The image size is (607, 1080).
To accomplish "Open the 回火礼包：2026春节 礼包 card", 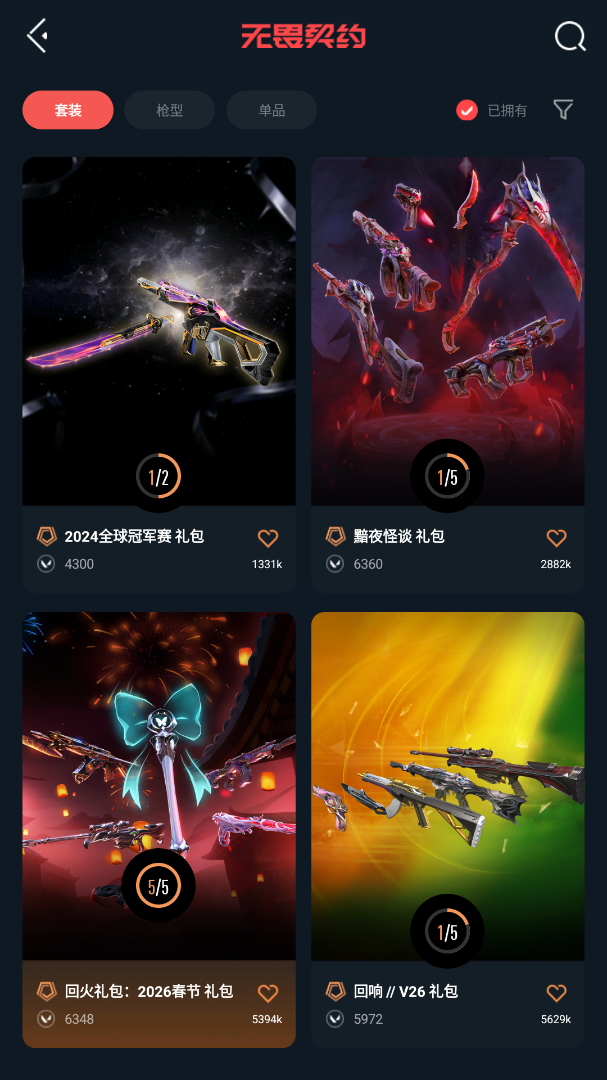I will [x=159, y=830].
